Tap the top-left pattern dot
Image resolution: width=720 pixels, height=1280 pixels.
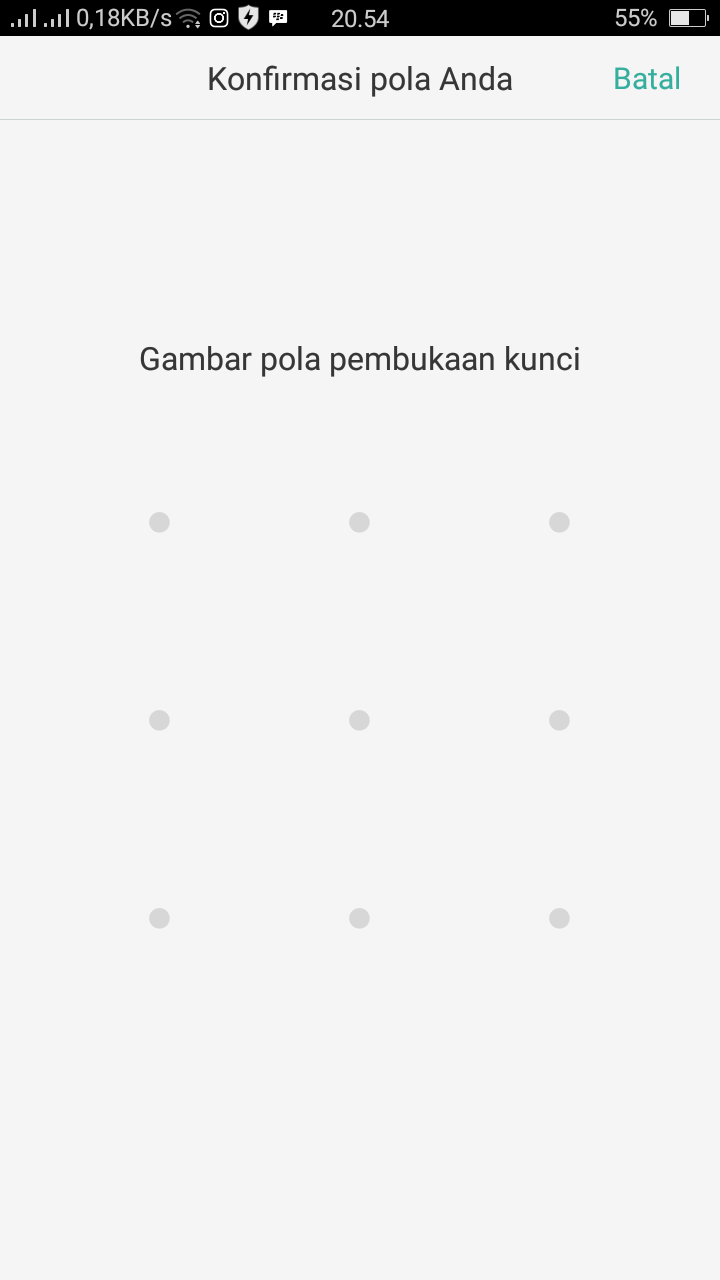159,522
